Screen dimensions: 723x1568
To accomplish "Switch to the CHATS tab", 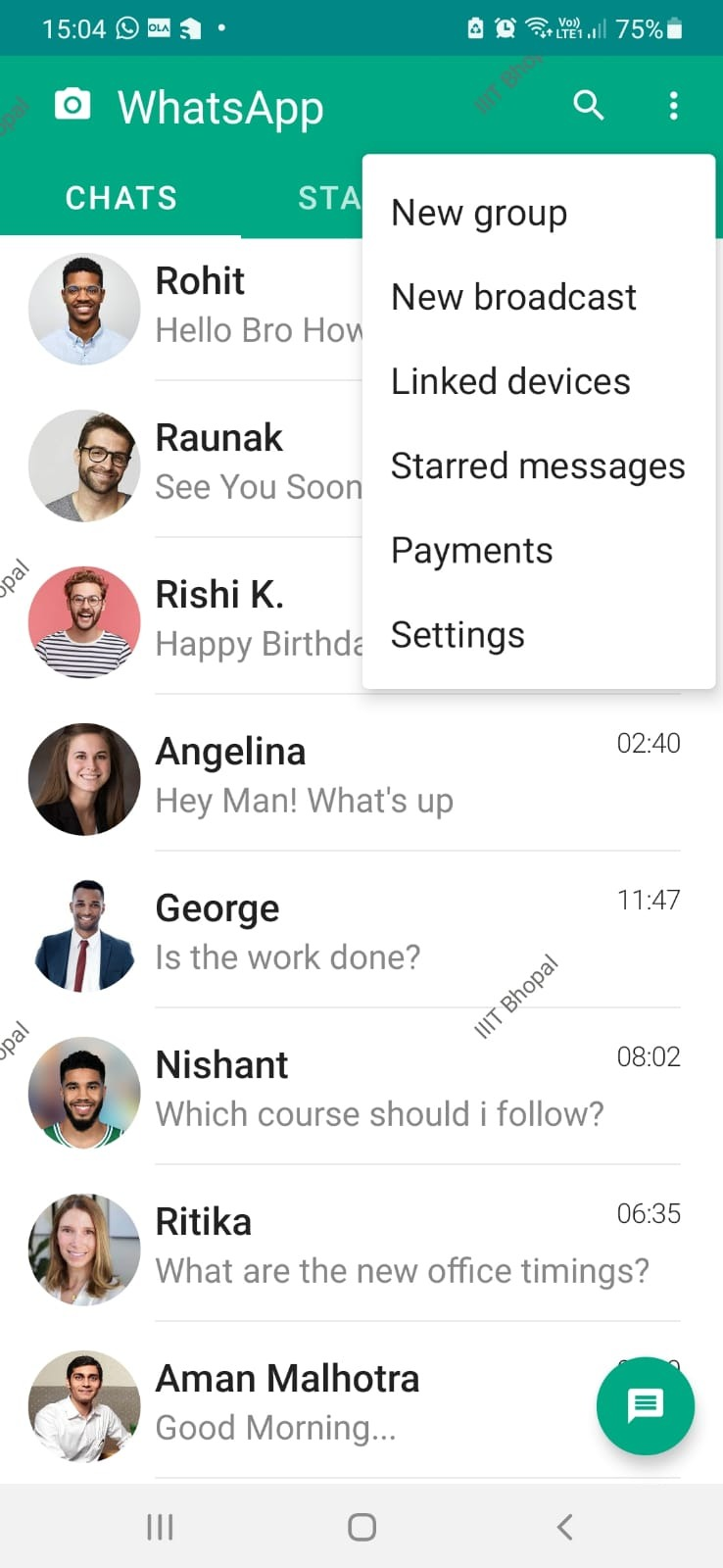I will click(120, 197).
